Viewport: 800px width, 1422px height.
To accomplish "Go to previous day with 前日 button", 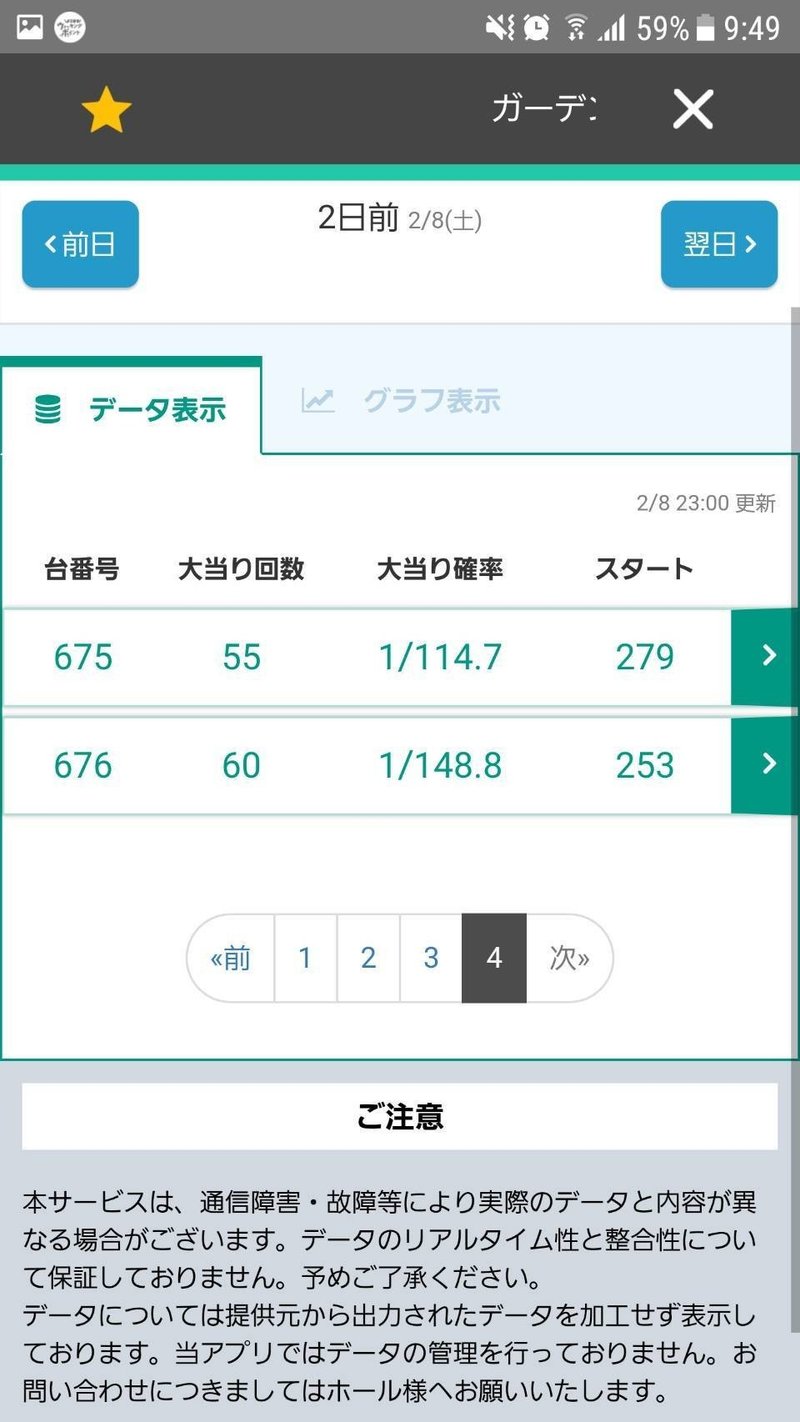I will tap(80, 244).
